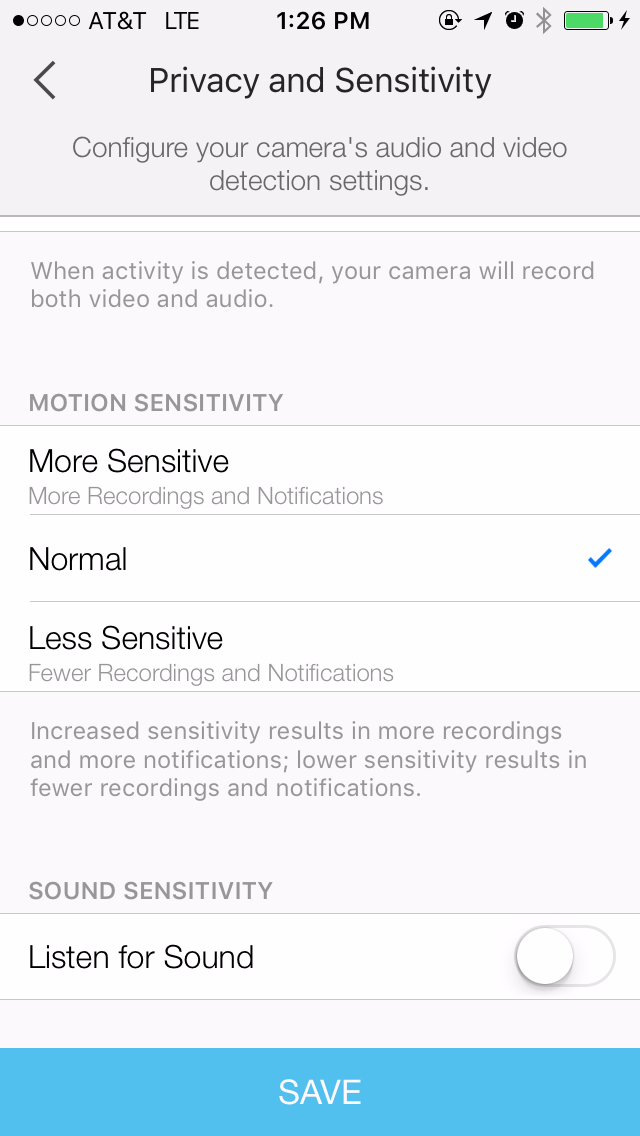Enable the Listen for Sound switch
Image resolution: width=640 pixels, height=1136 pixels.
(x=565, y=956)
